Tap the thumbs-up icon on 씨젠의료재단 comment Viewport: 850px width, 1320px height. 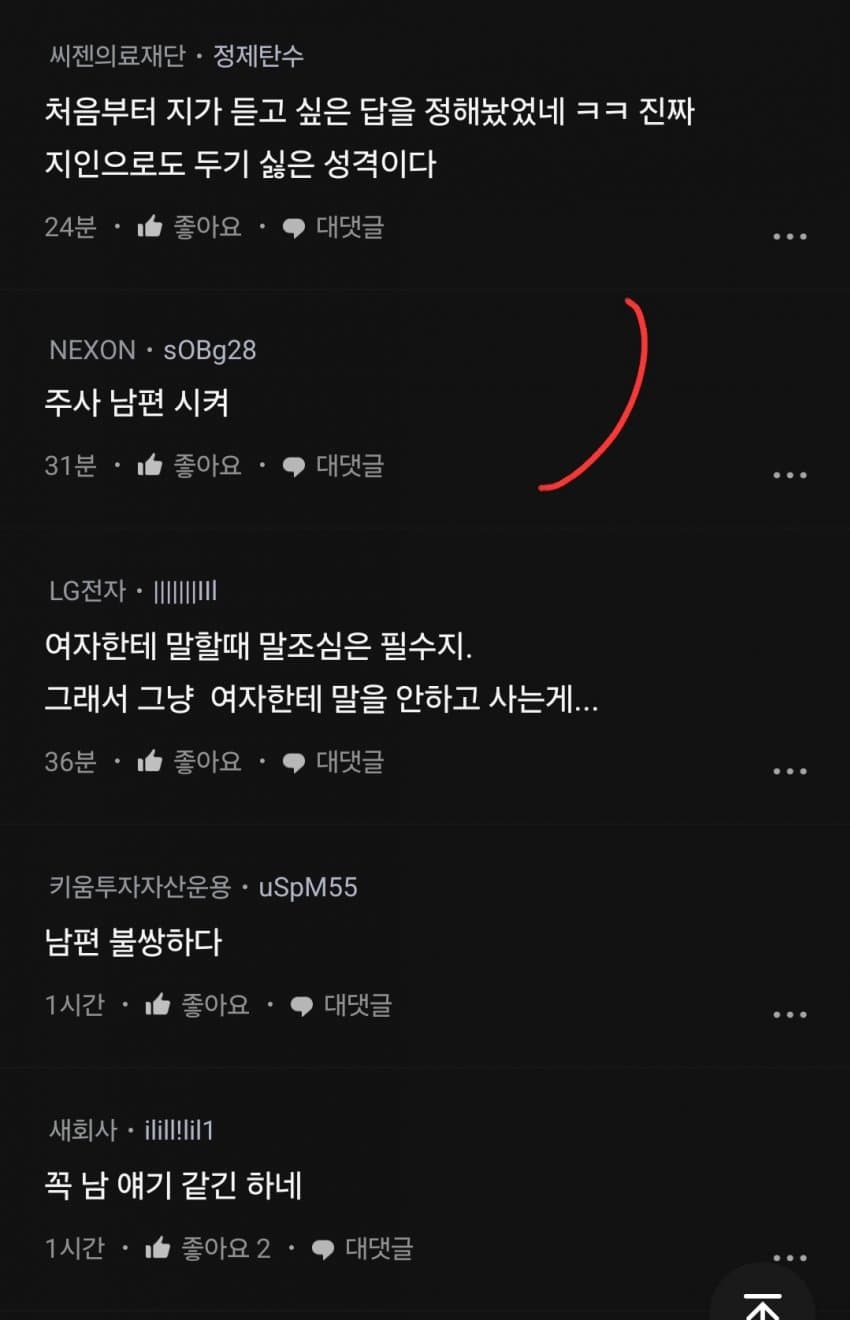point(151,226)
